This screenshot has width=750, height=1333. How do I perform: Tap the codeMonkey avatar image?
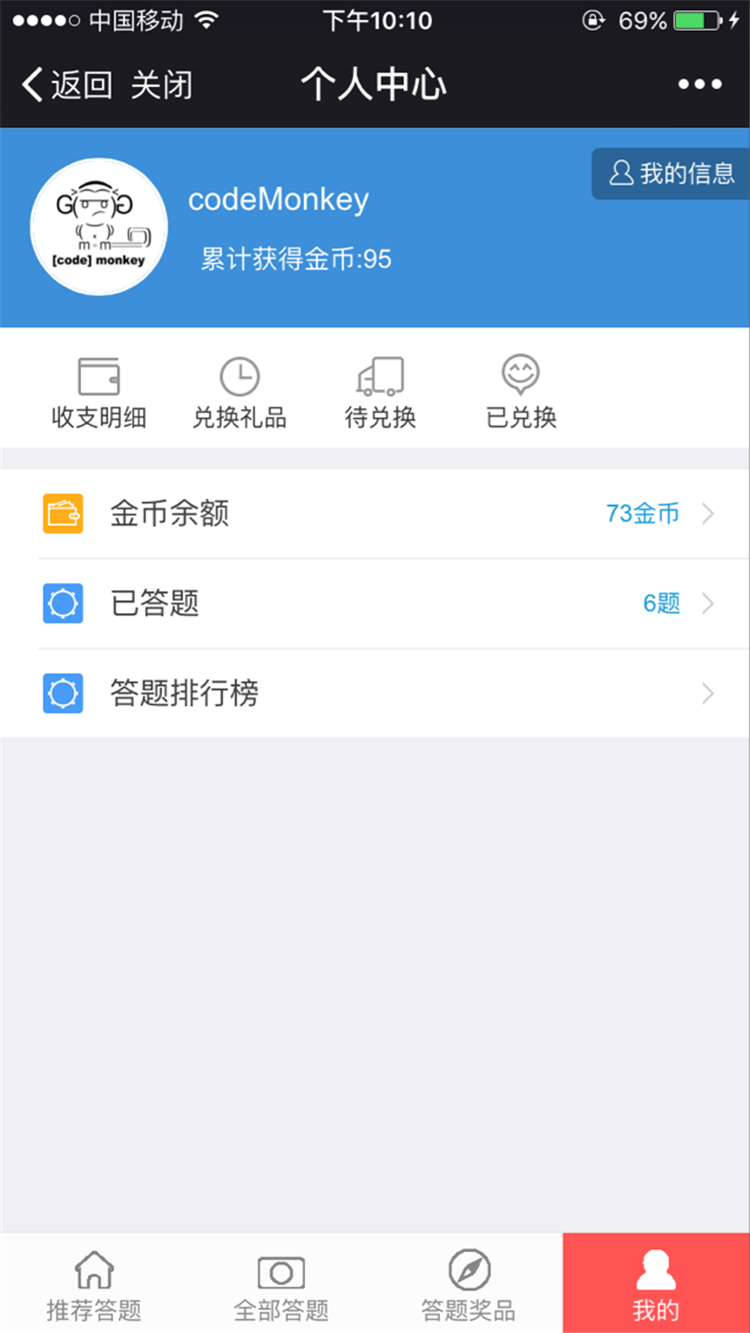coord(98,227)
